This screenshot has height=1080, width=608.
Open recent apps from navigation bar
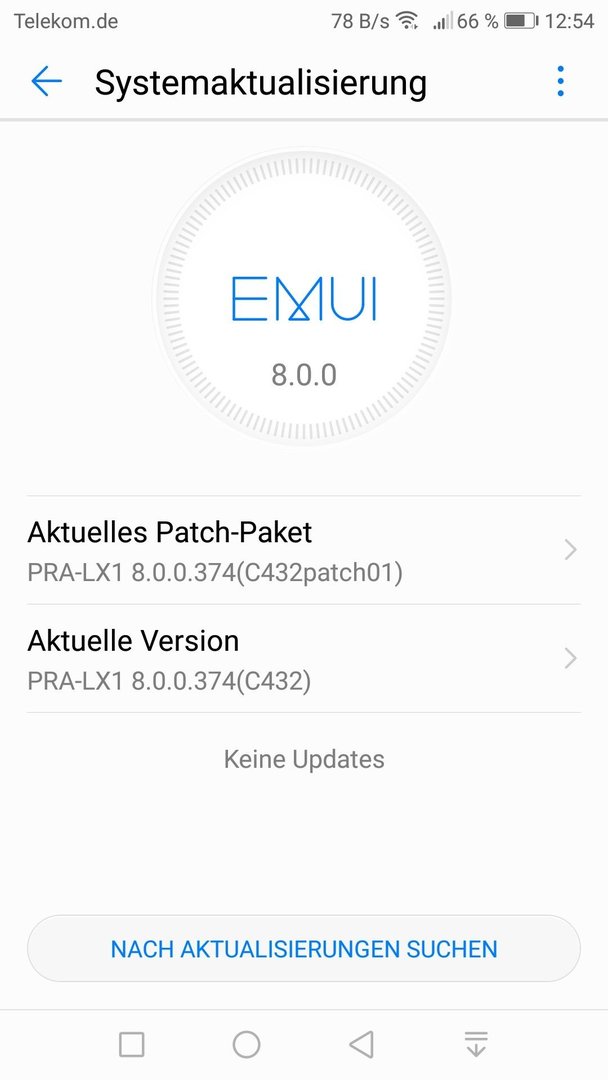tap(131, 1045)
